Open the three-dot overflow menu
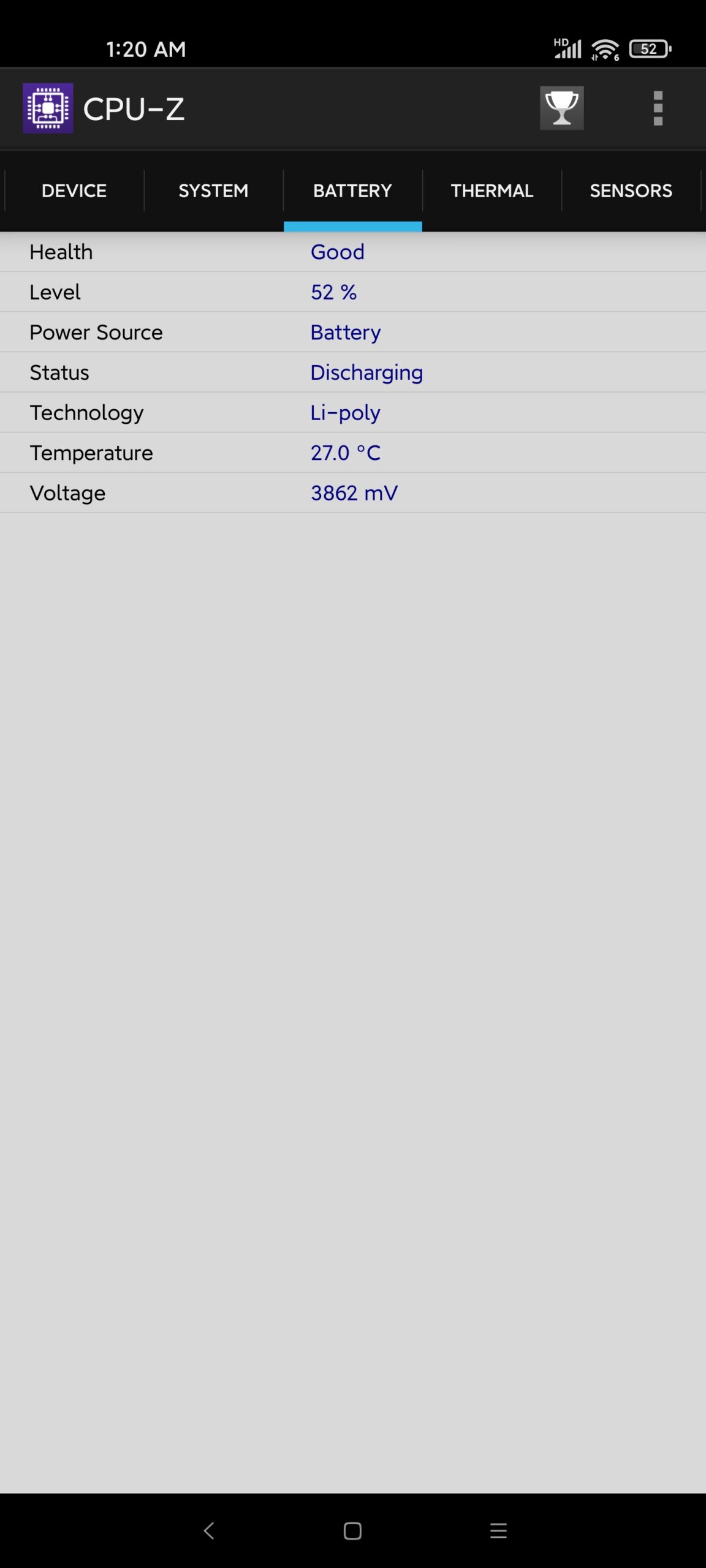This screenshot has width=706, height=1568. click(x=658, y=108)
